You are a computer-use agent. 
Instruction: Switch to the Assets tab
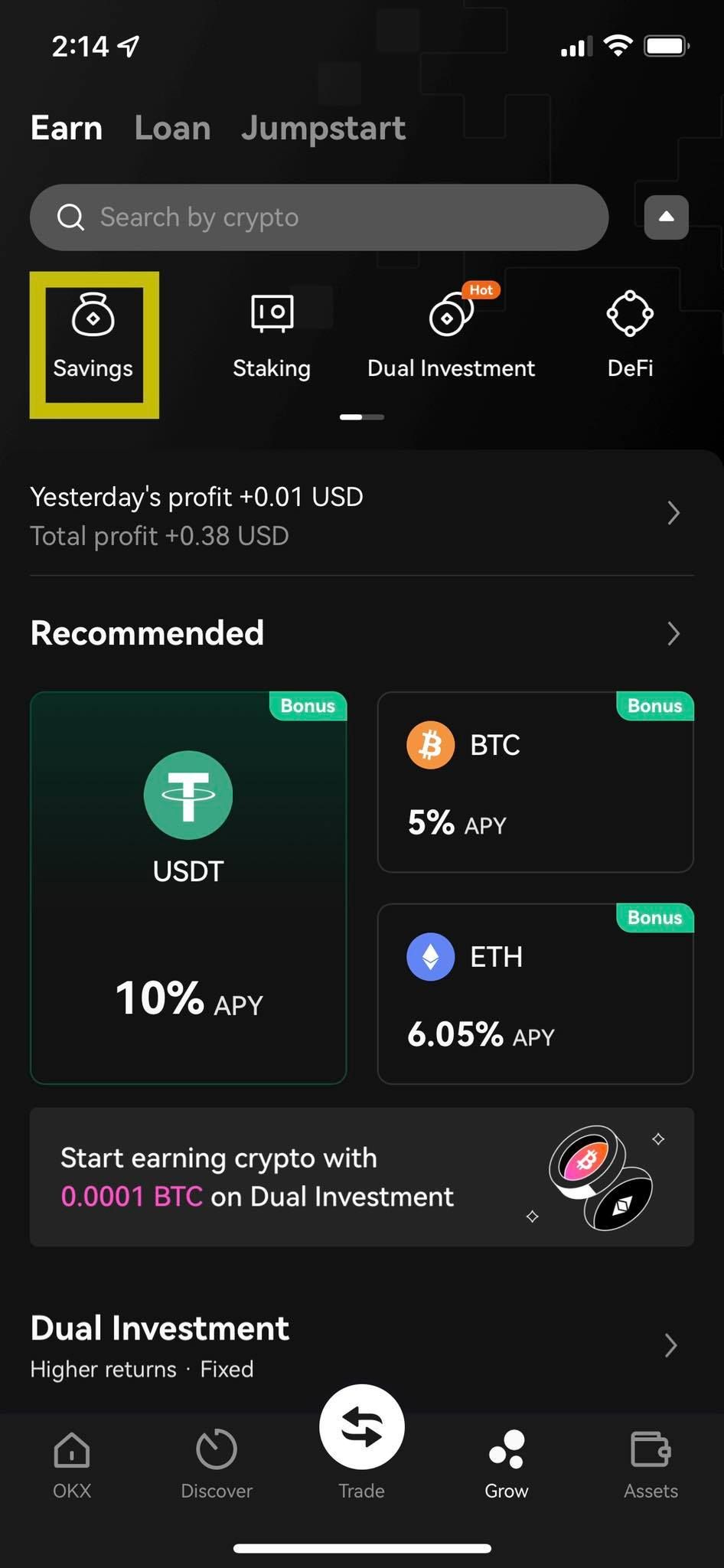coord(651,1465)
